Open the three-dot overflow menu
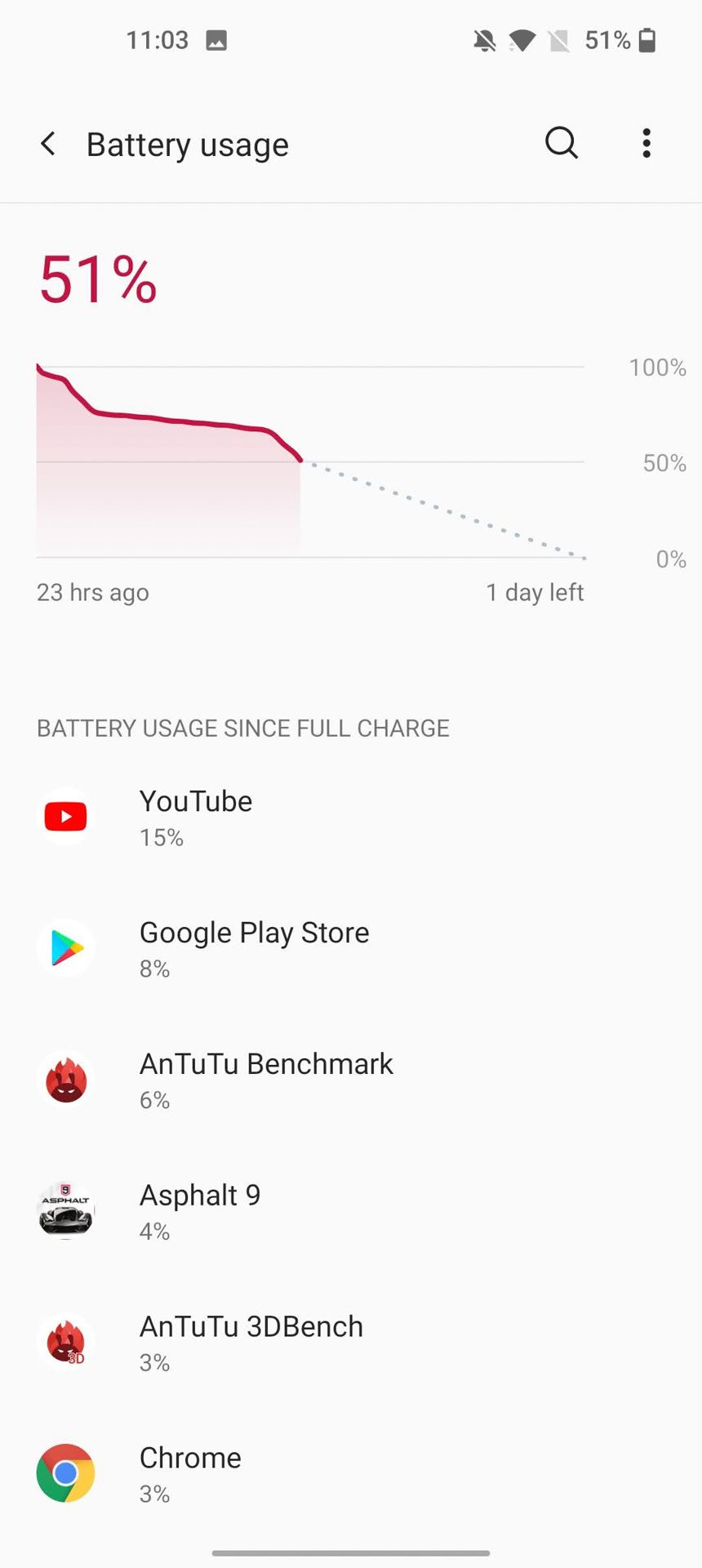The height and width of the screenshot is (1568, 702). click(646, 144)
